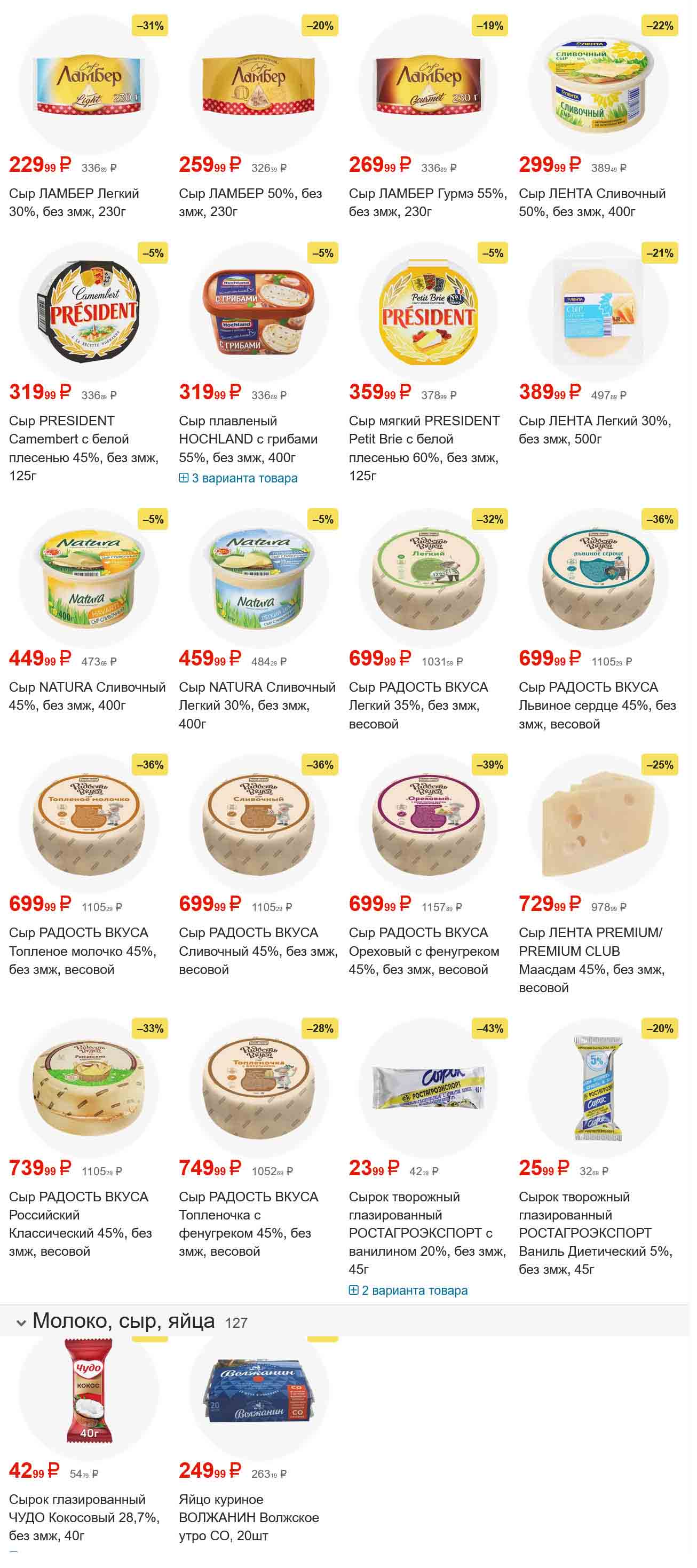The height and width of the screenshot is (1568, 697).
Task: Open NATURA Сливочный 45% 400г card
Action: [x=86, y=696]
